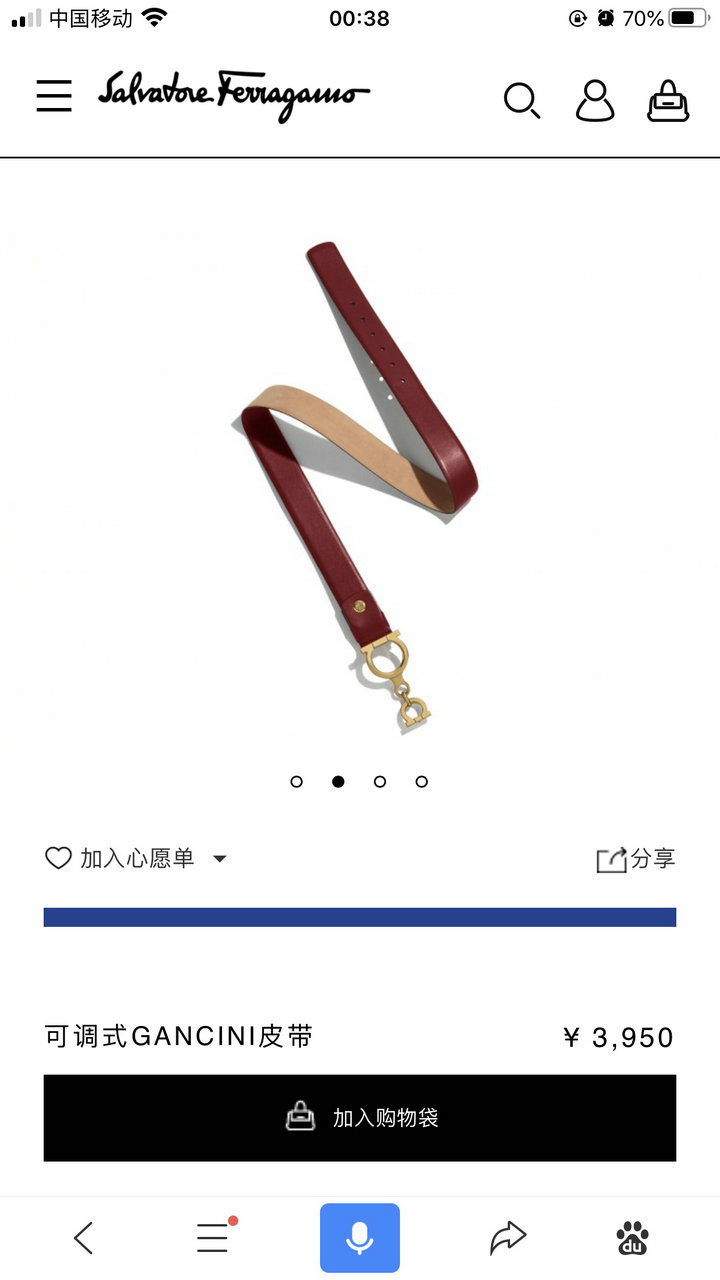The width and height of the screenshot is (720, 1280).
Task: Open the browser menu with red dot
Action: 214,1237
